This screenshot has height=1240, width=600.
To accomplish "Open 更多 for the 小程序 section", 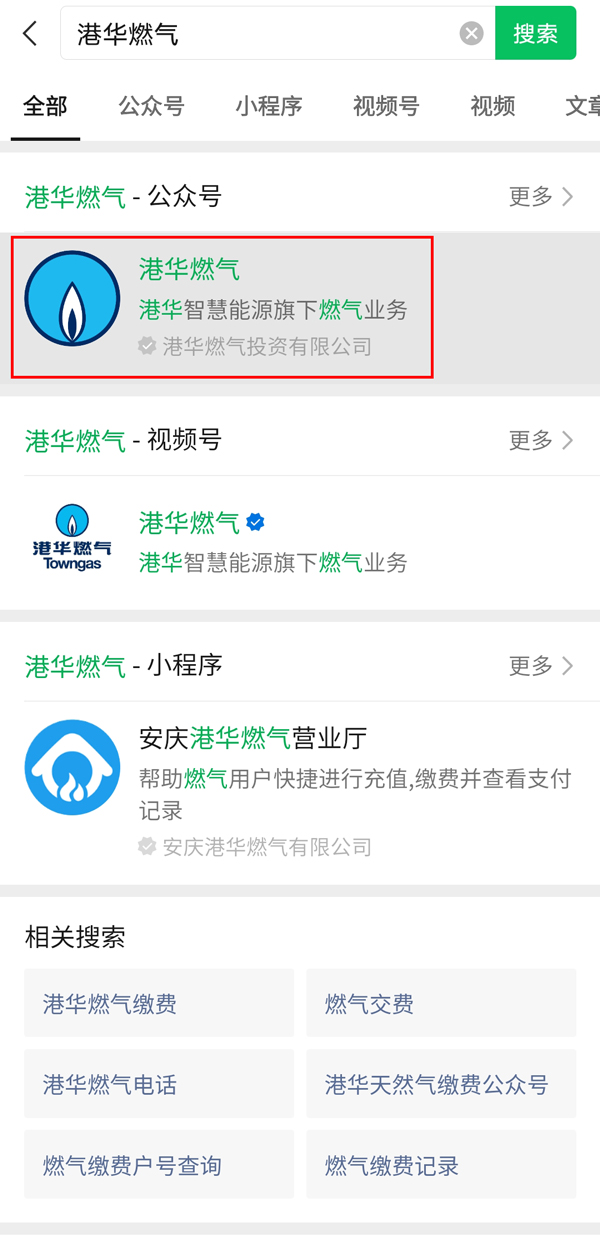I will click(x=541, y=665).
